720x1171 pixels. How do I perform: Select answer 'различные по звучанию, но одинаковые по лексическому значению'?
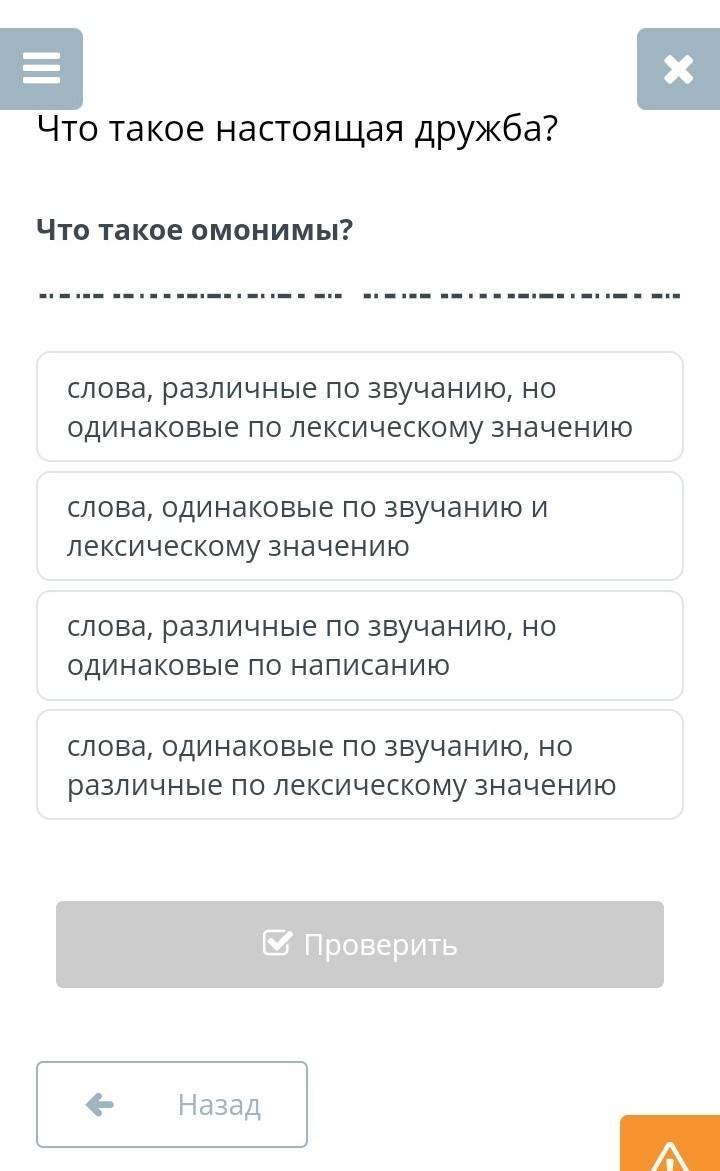coord(360,407)
